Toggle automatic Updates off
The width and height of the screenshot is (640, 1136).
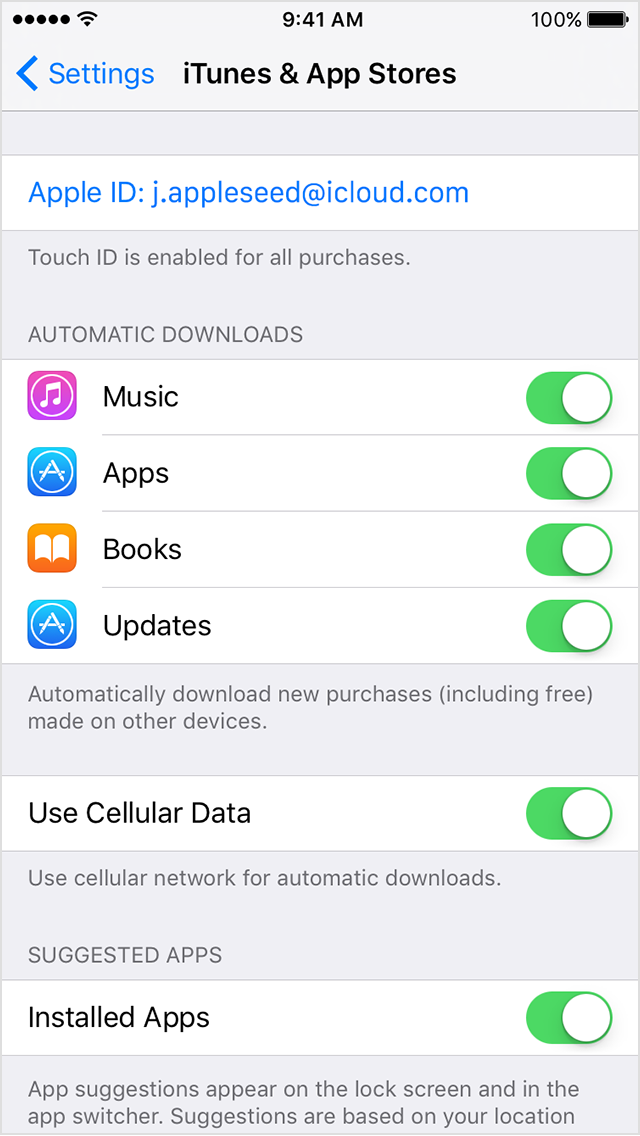[x=569, y=625]
